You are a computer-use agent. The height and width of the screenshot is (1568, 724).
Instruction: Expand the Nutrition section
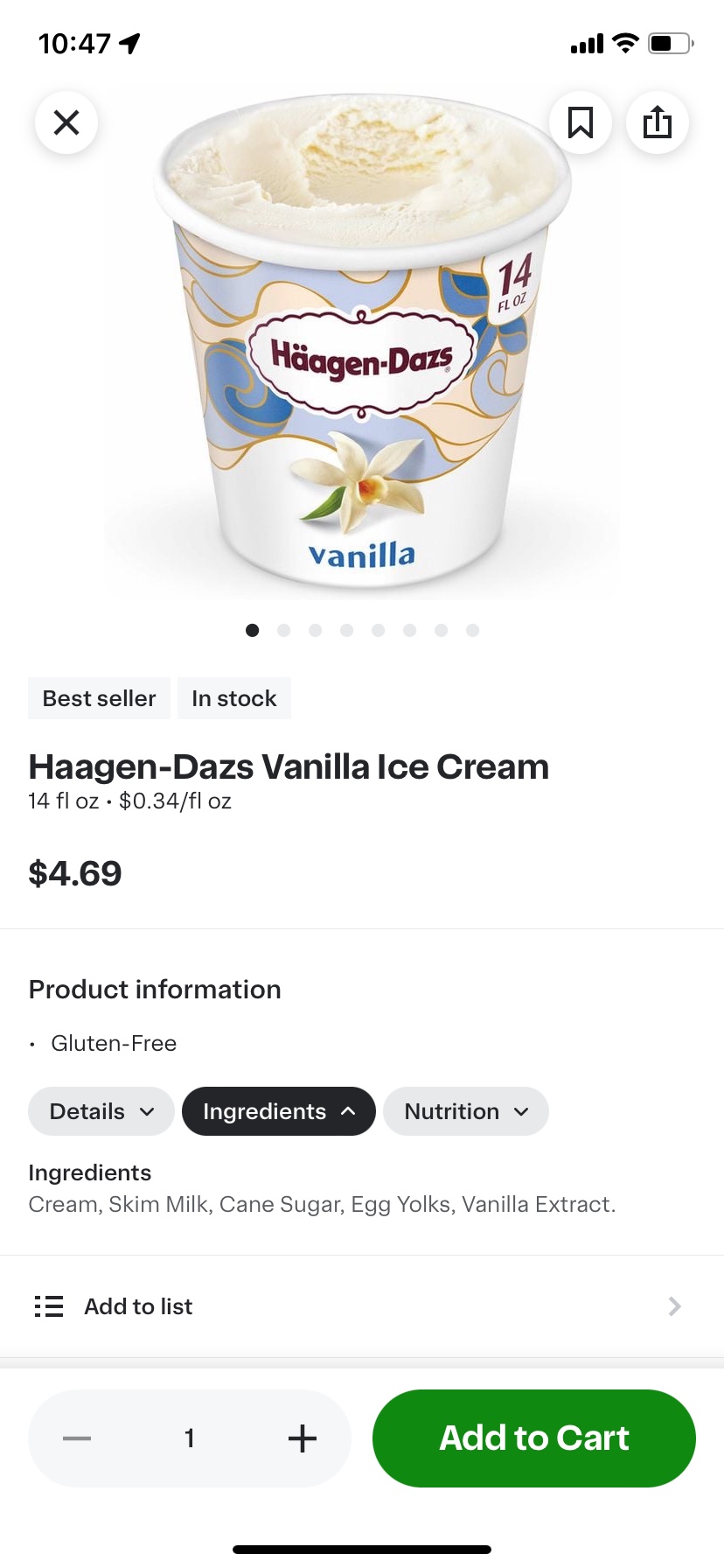(x=465, y=1111)
